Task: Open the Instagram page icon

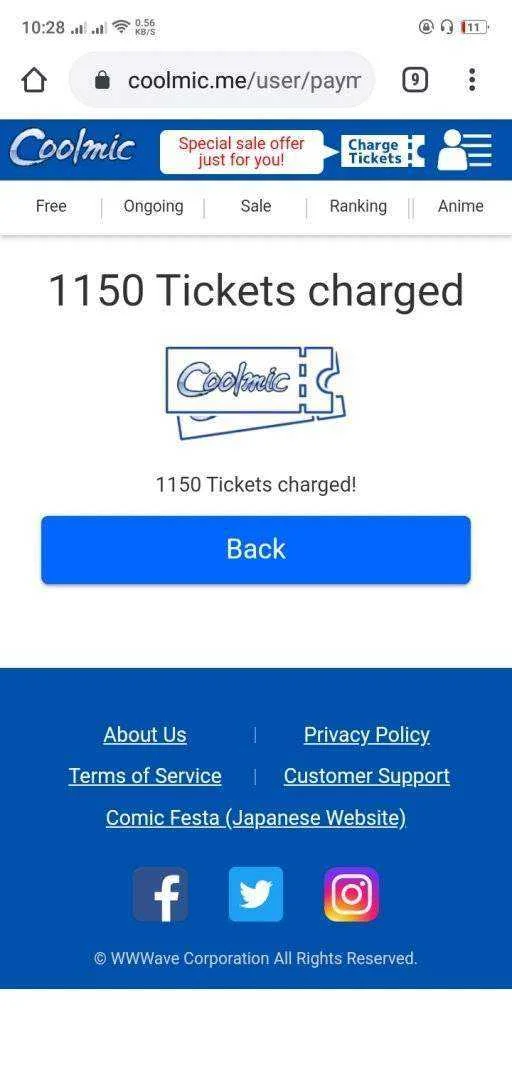Action: pyautogui.click(x=351, y=894)
